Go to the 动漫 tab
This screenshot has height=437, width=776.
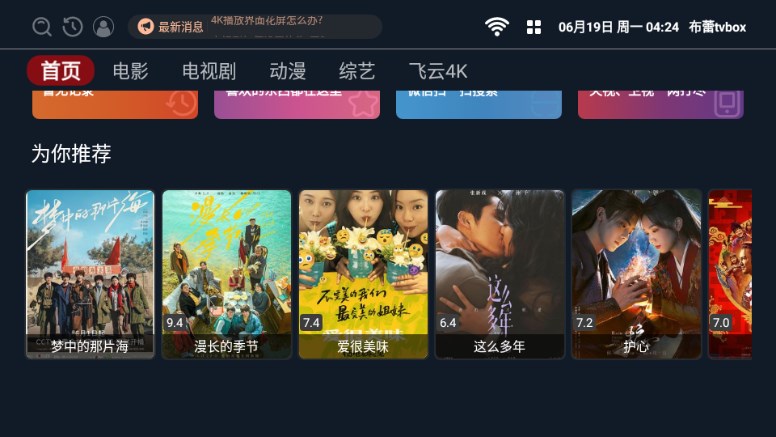click(288, 71)
